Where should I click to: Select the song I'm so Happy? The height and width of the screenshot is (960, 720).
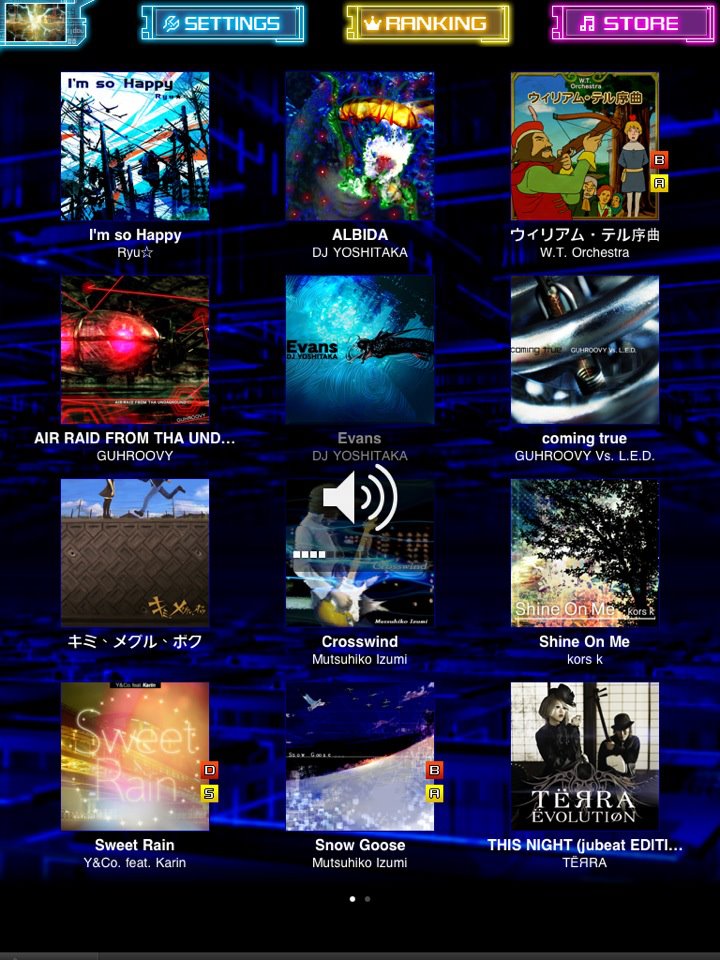pos(135,146)
